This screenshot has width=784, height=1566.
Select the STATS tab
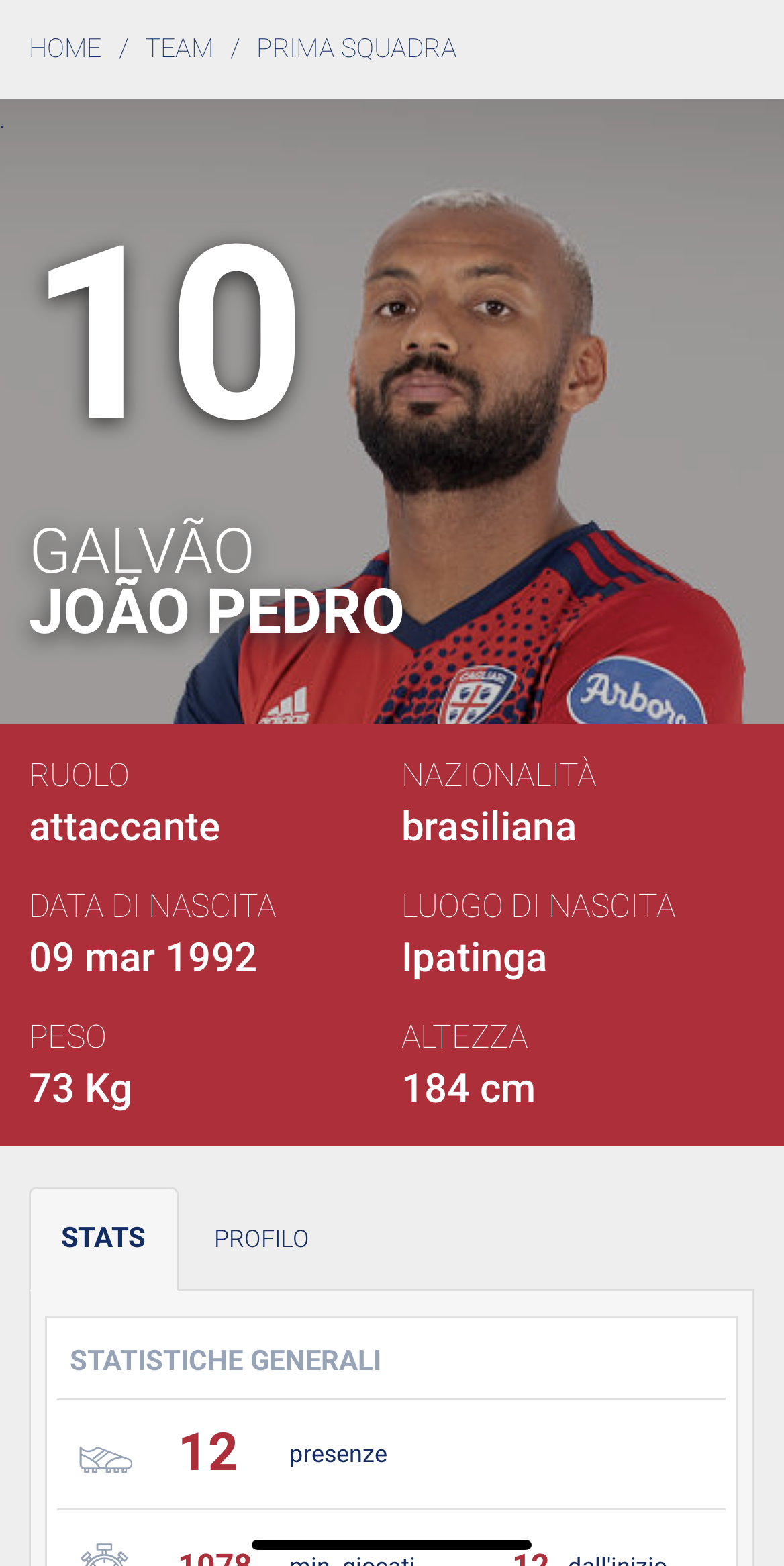click(103, 1238)
